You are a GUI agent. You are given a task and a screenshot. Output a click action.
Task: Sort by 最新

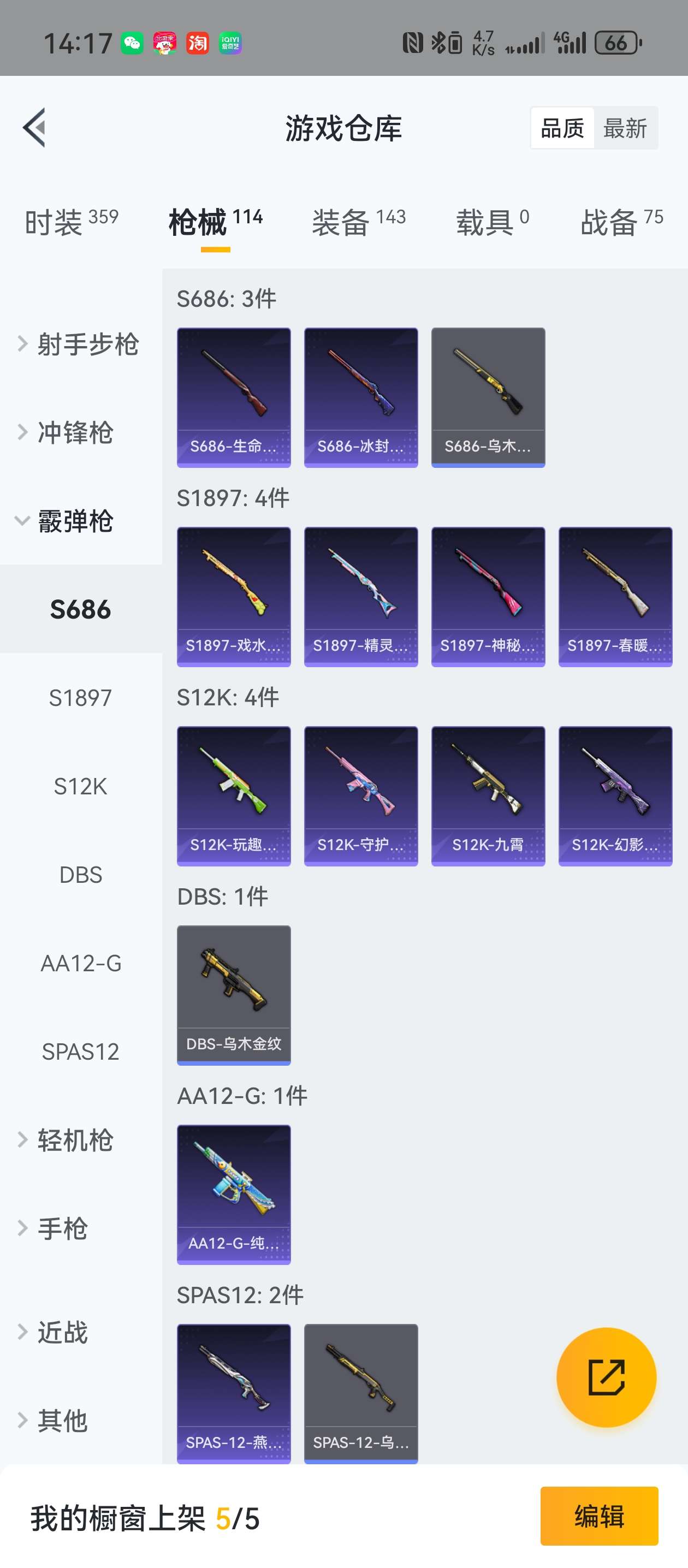[x=625, y=128]
